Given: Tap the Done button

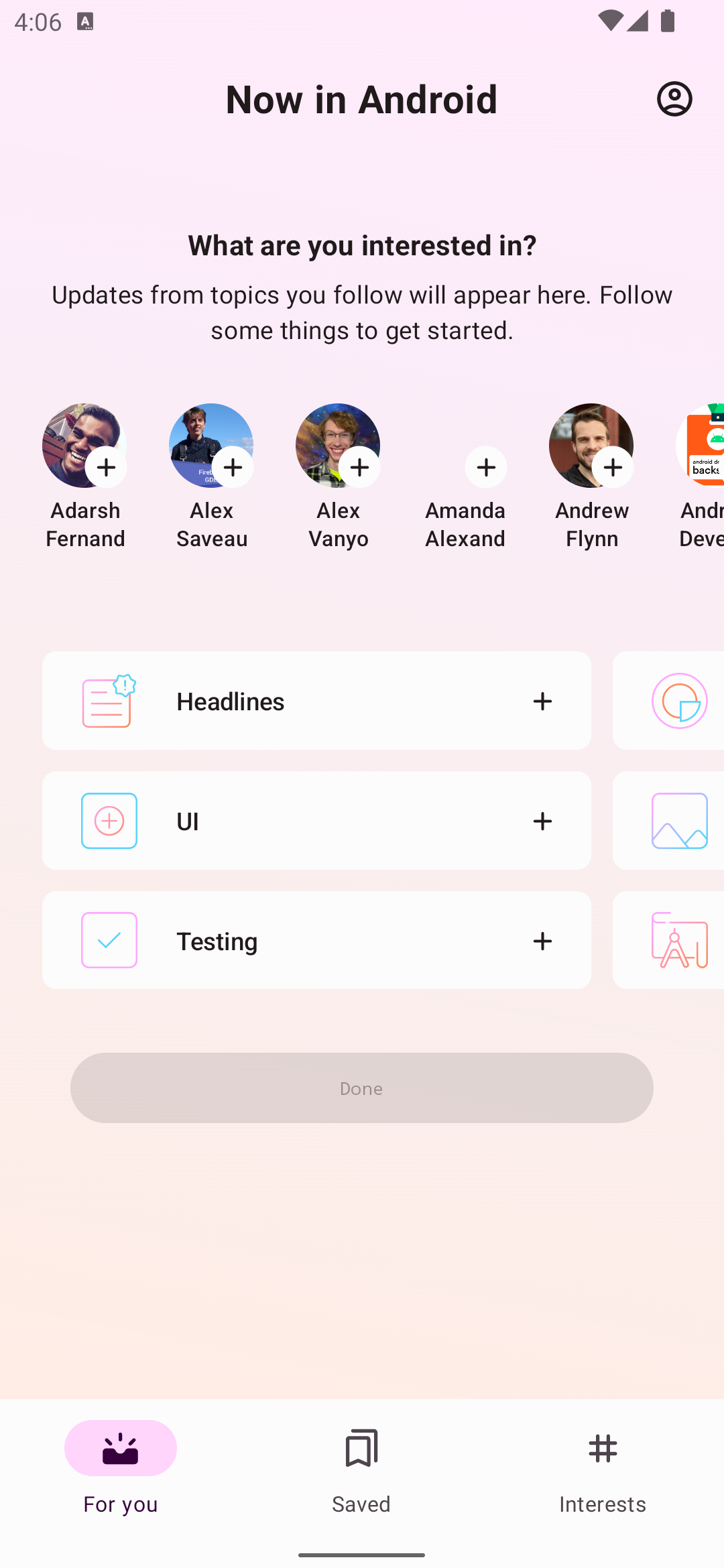Looking at the screenshot, I should click(362, 1088).
